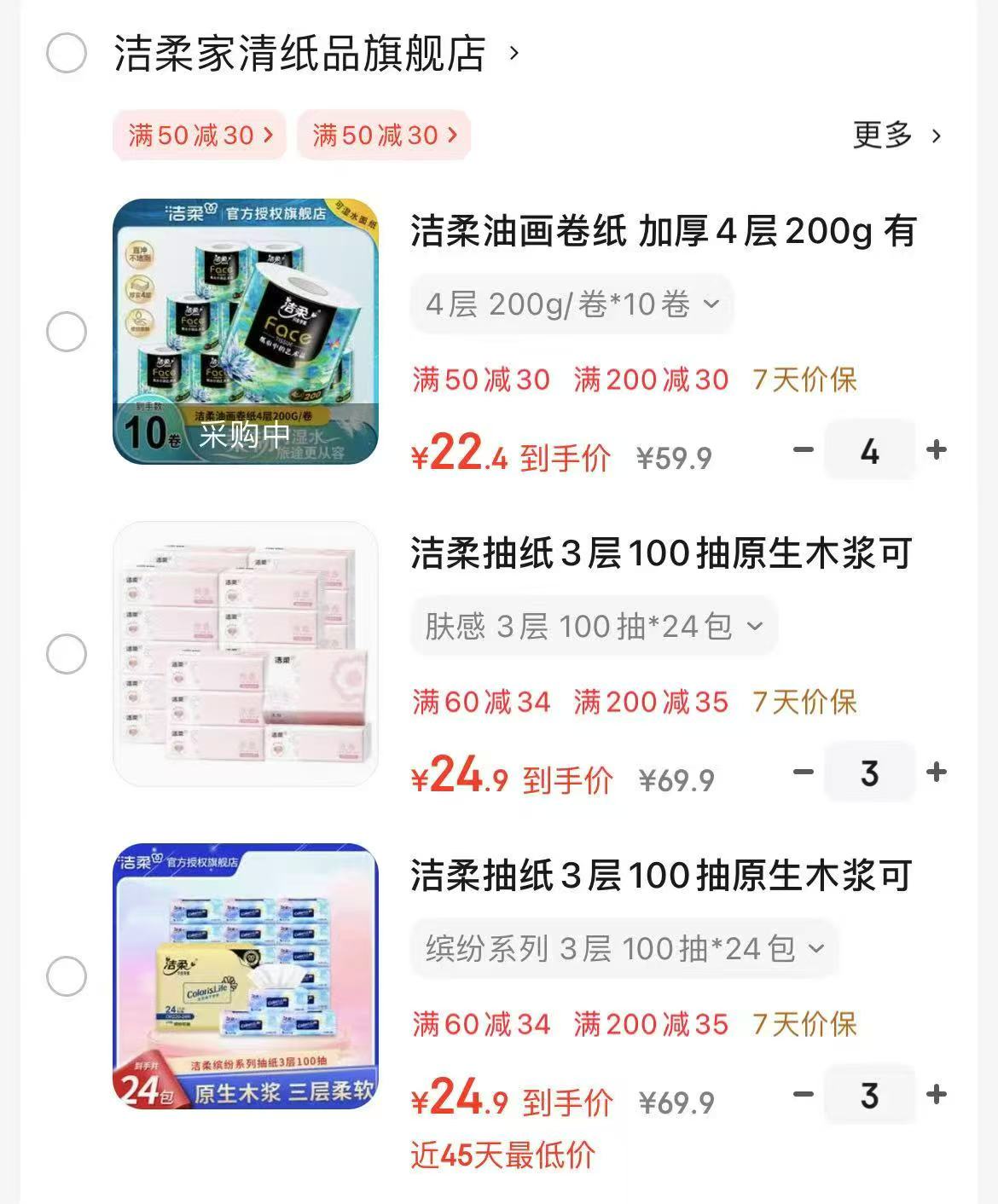Click 7天价保 on the 肤感 tissue item
This screenshot has width=998, height=1204.
pos(806,702)
